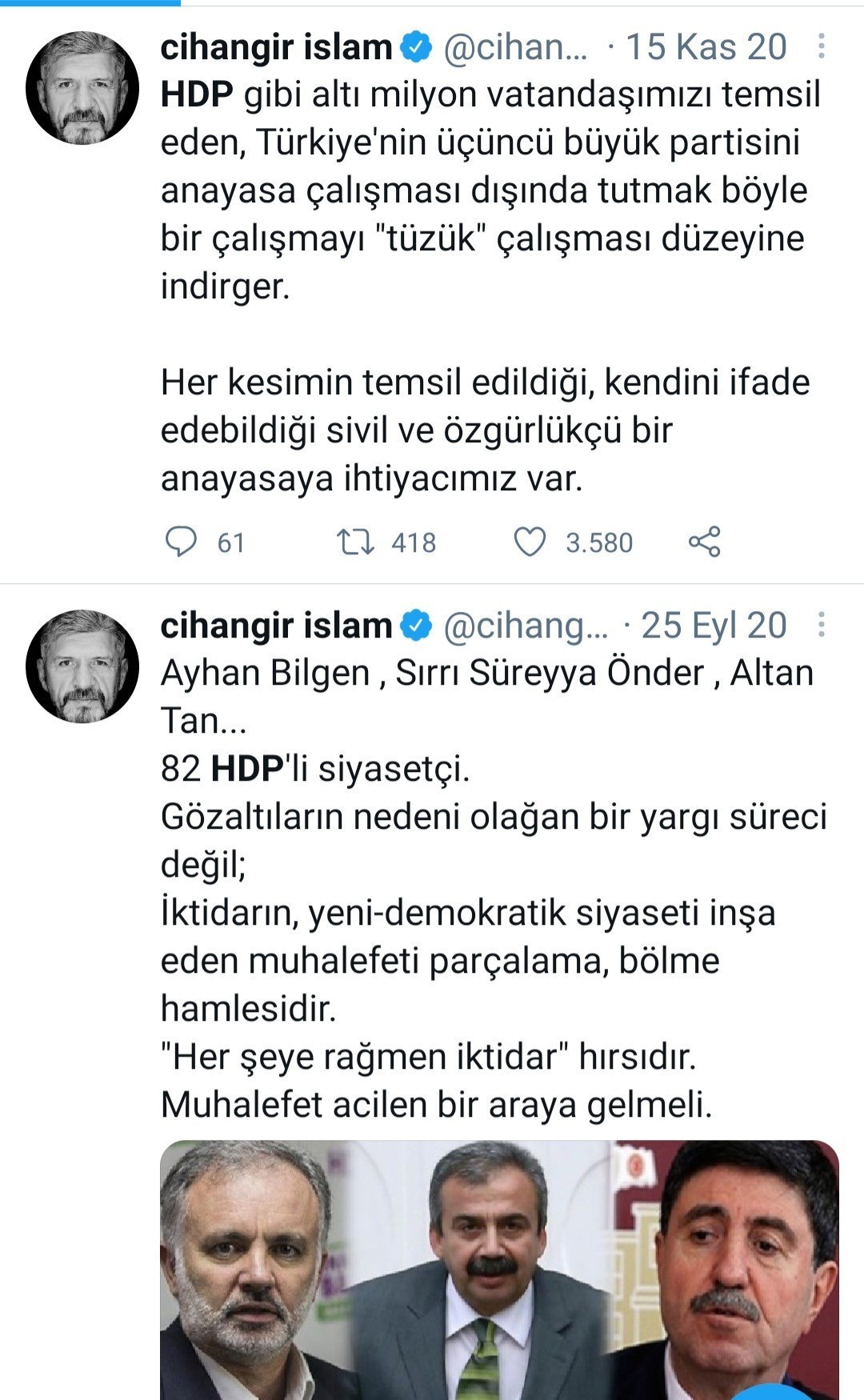Like the tweet with 3.580 likes
The height and width of the screenshot is (1400, 864).
[x=530, y=542]
